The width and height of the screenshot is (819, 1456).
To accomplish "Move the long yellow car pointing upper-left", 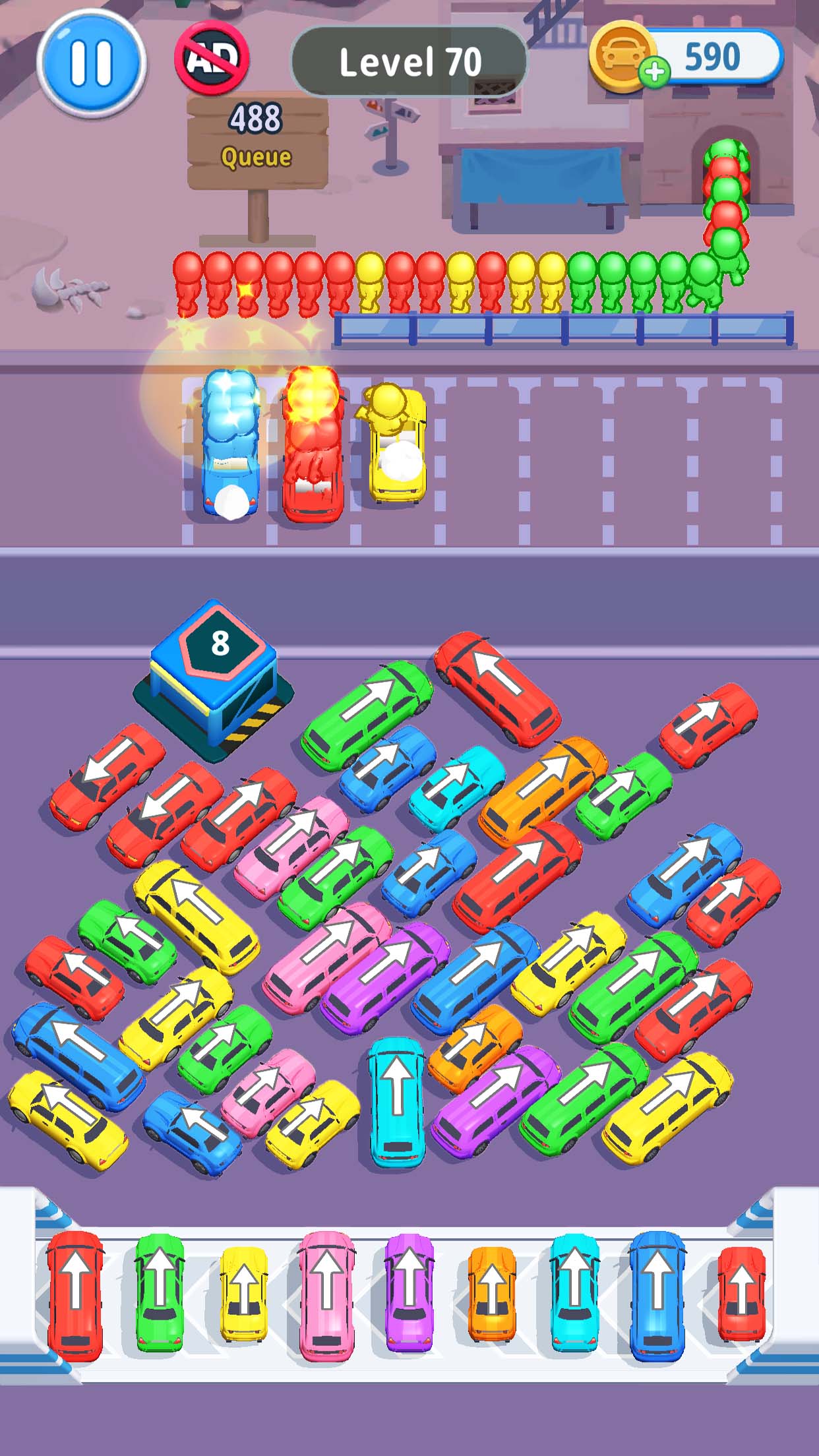I will [x=196, y=915].
